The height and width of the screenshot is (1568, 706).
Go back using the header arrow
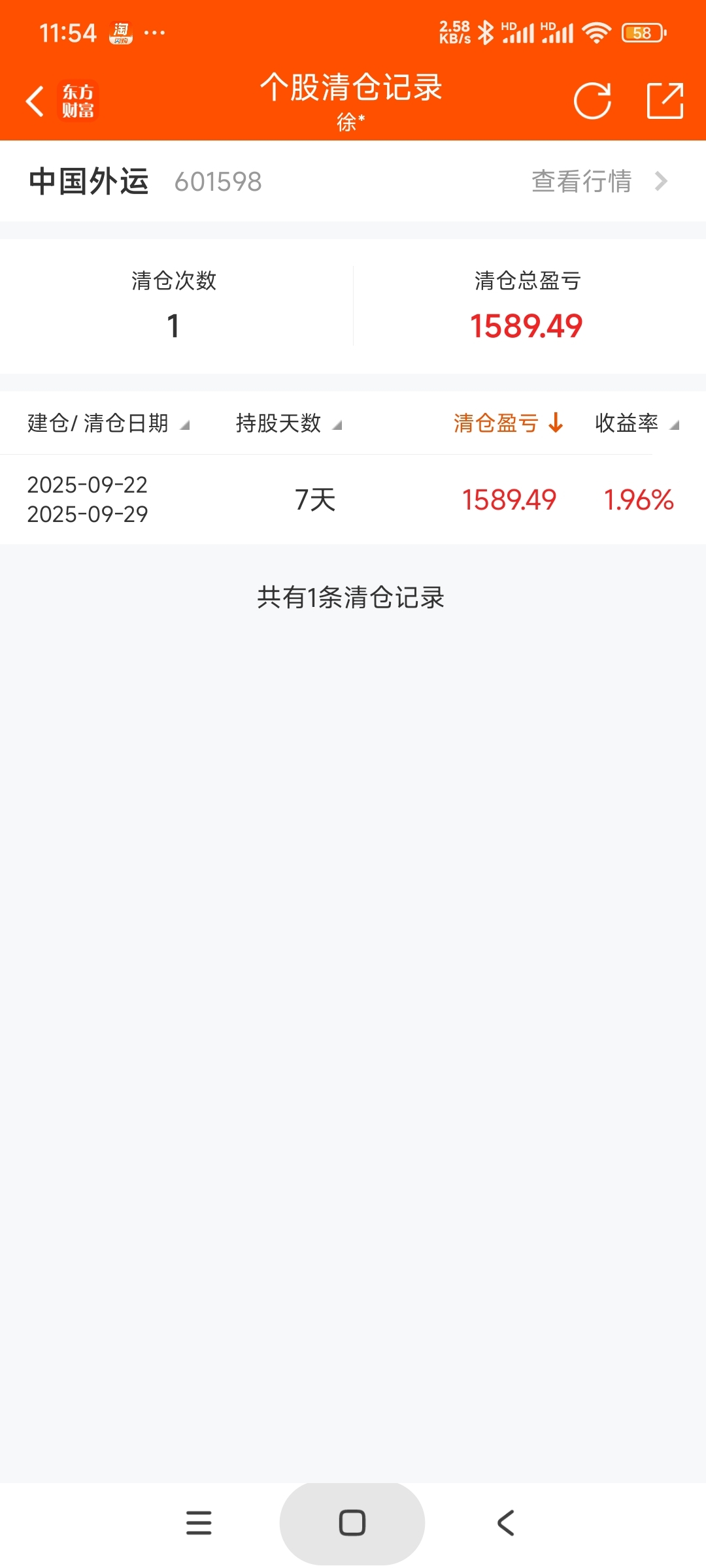pos(35,101)
